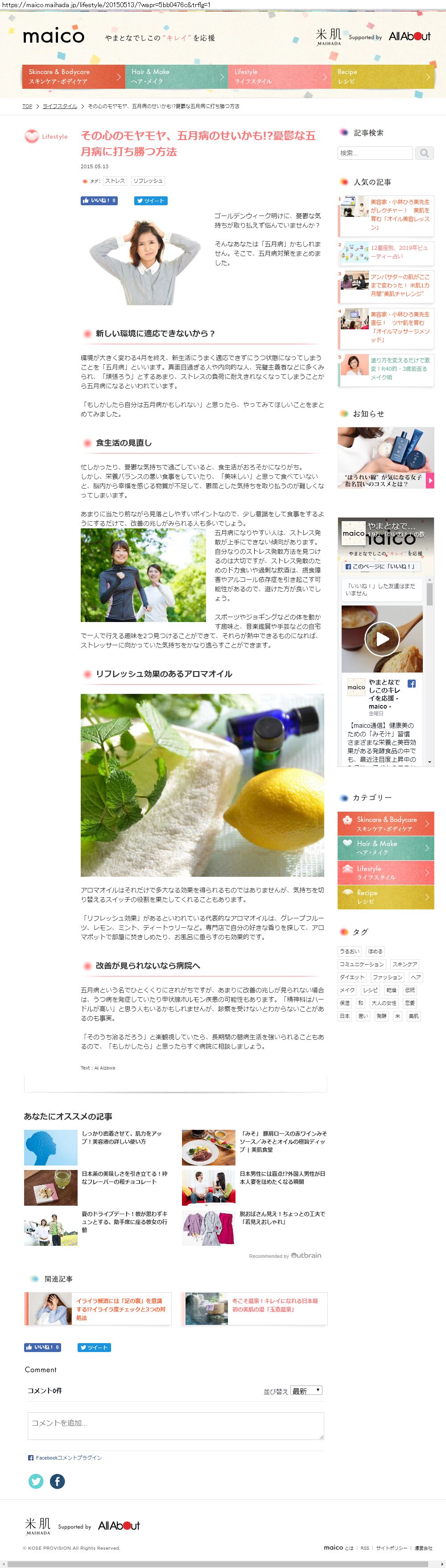
Task: Share via the round Facebook icon
Action: pos(57,1481)
